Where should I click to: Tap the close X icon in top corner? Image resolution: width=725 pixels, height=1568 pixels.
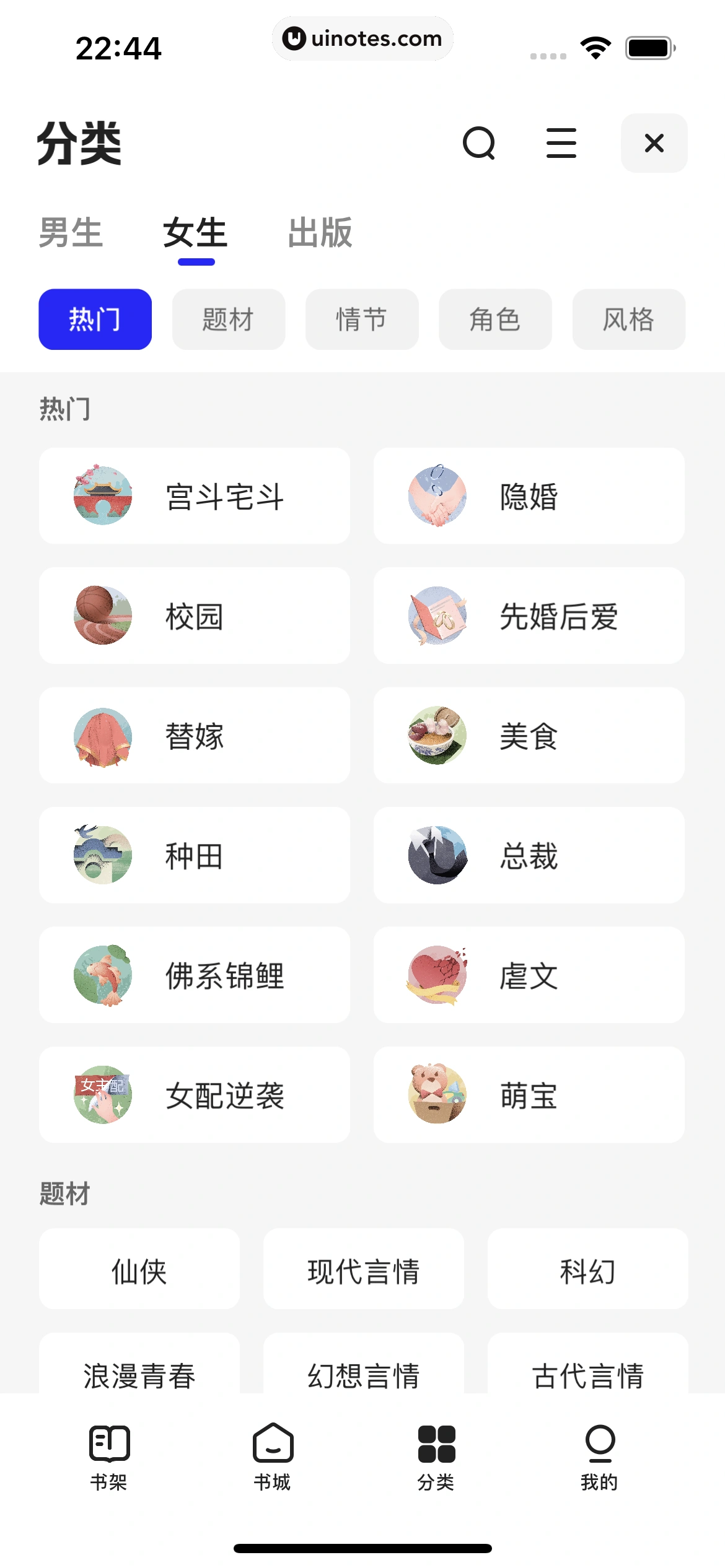[654, 144]
